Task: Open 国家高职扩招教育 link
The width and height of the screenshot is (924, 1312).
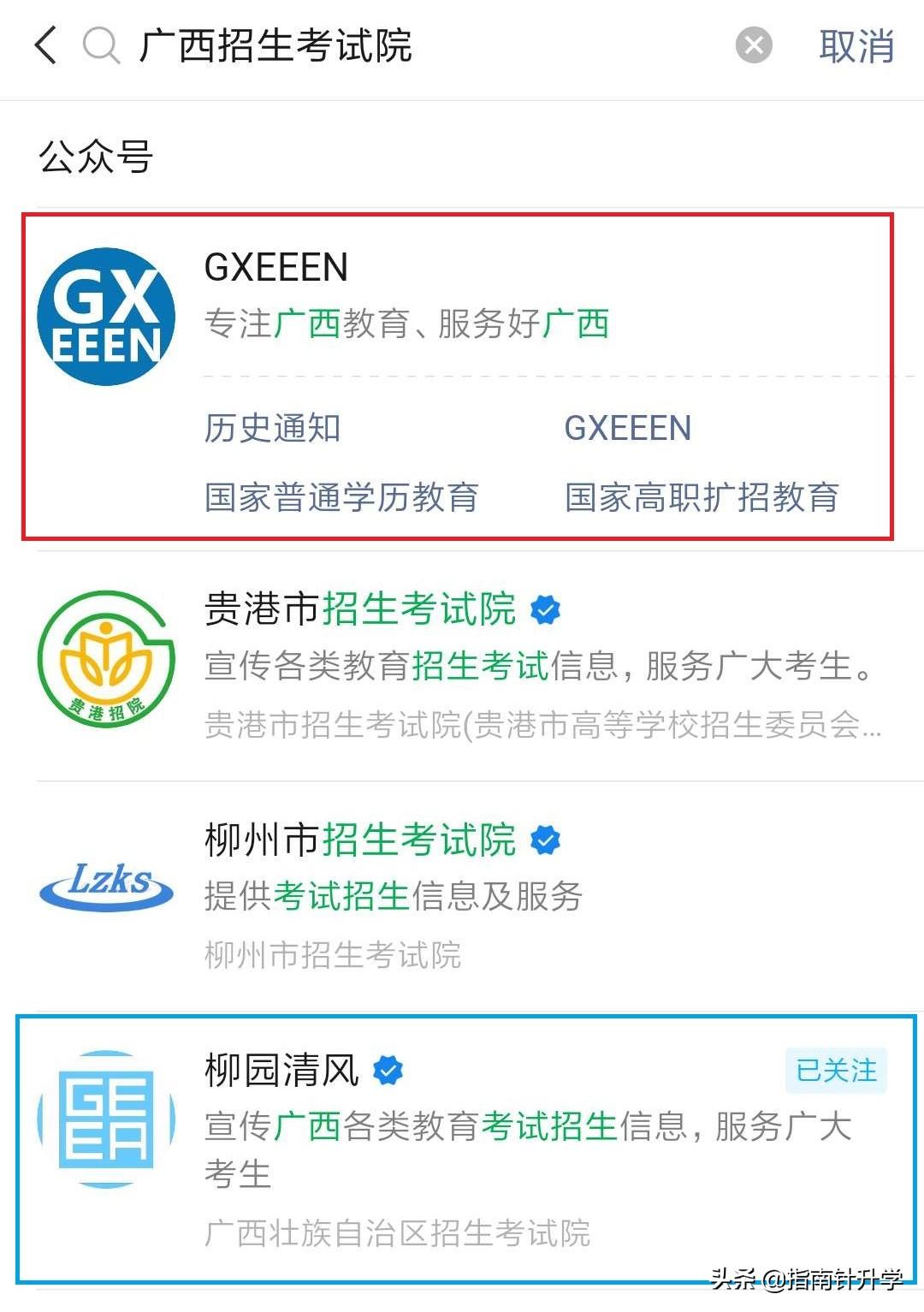Action: (702, 497)
